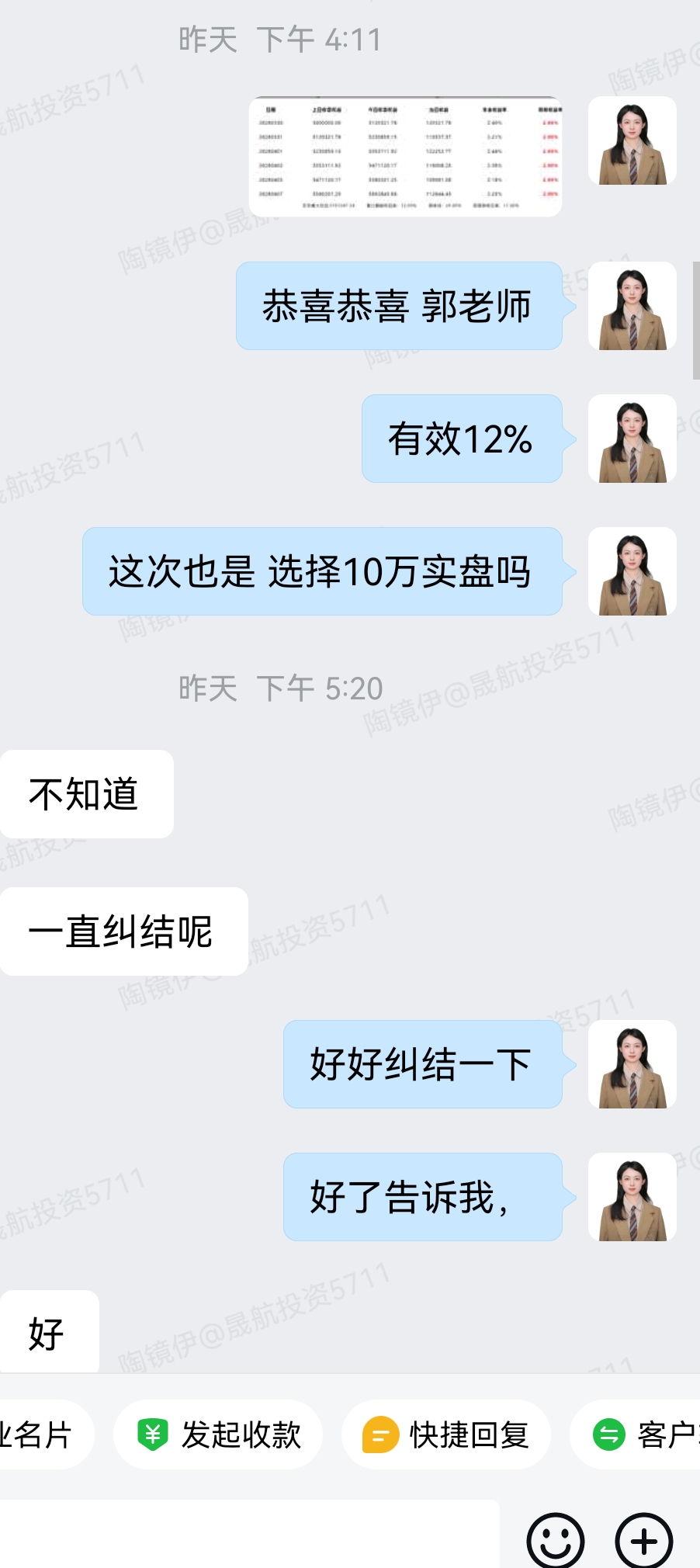Tap the 名片 chip
700x1568 pixels.
tap(39, 1434)
